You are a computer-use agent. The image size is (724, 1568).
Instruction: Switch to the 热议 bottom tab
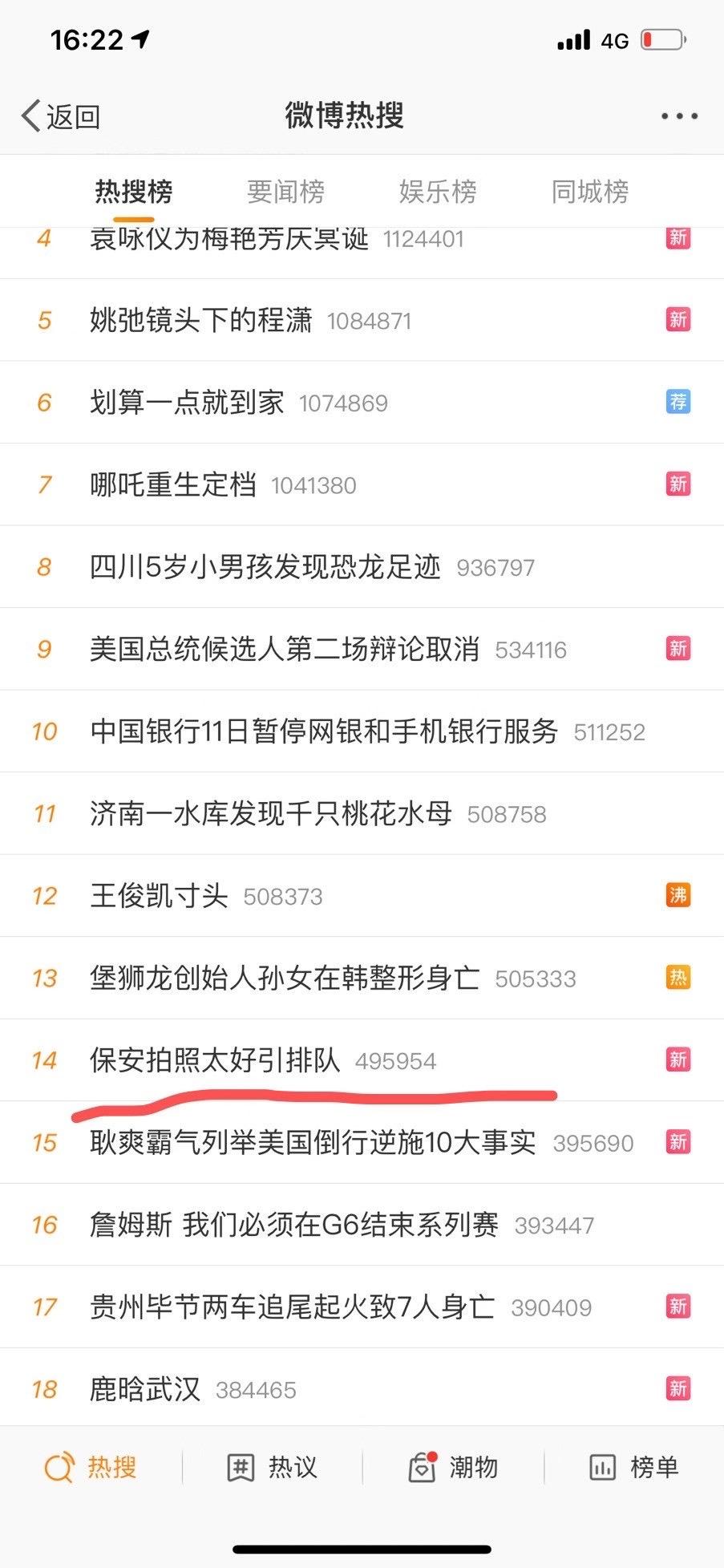(273, 1468)
